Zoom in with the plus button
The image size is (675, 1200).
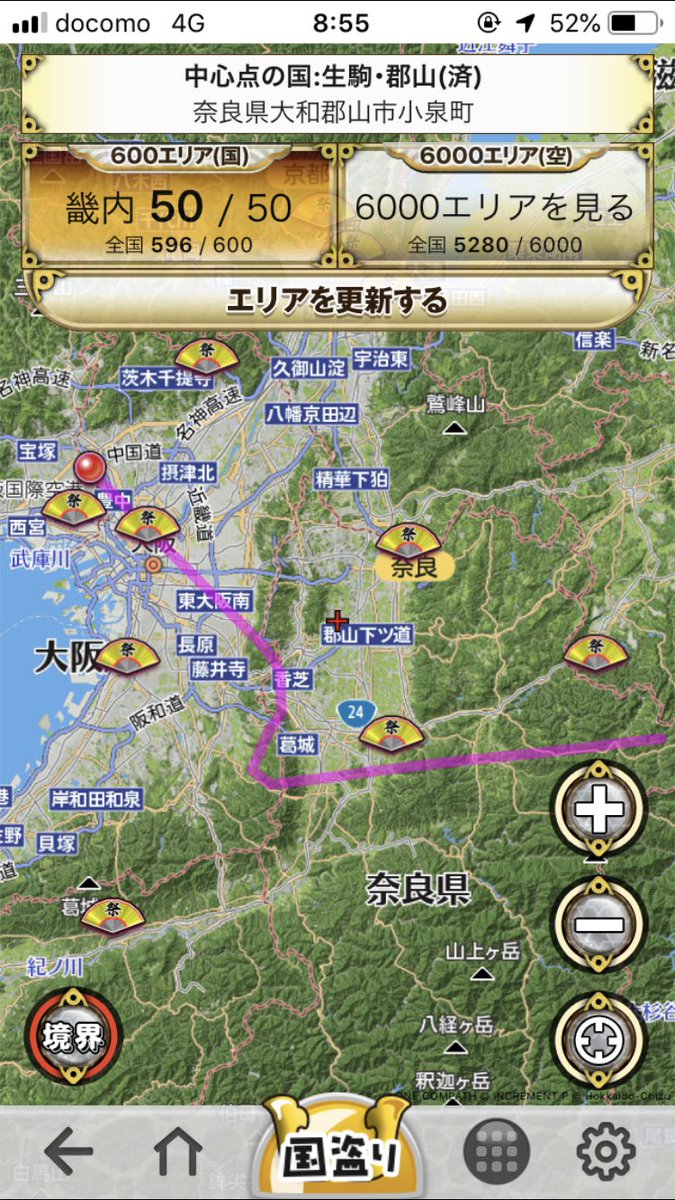[x=600, y=812]
